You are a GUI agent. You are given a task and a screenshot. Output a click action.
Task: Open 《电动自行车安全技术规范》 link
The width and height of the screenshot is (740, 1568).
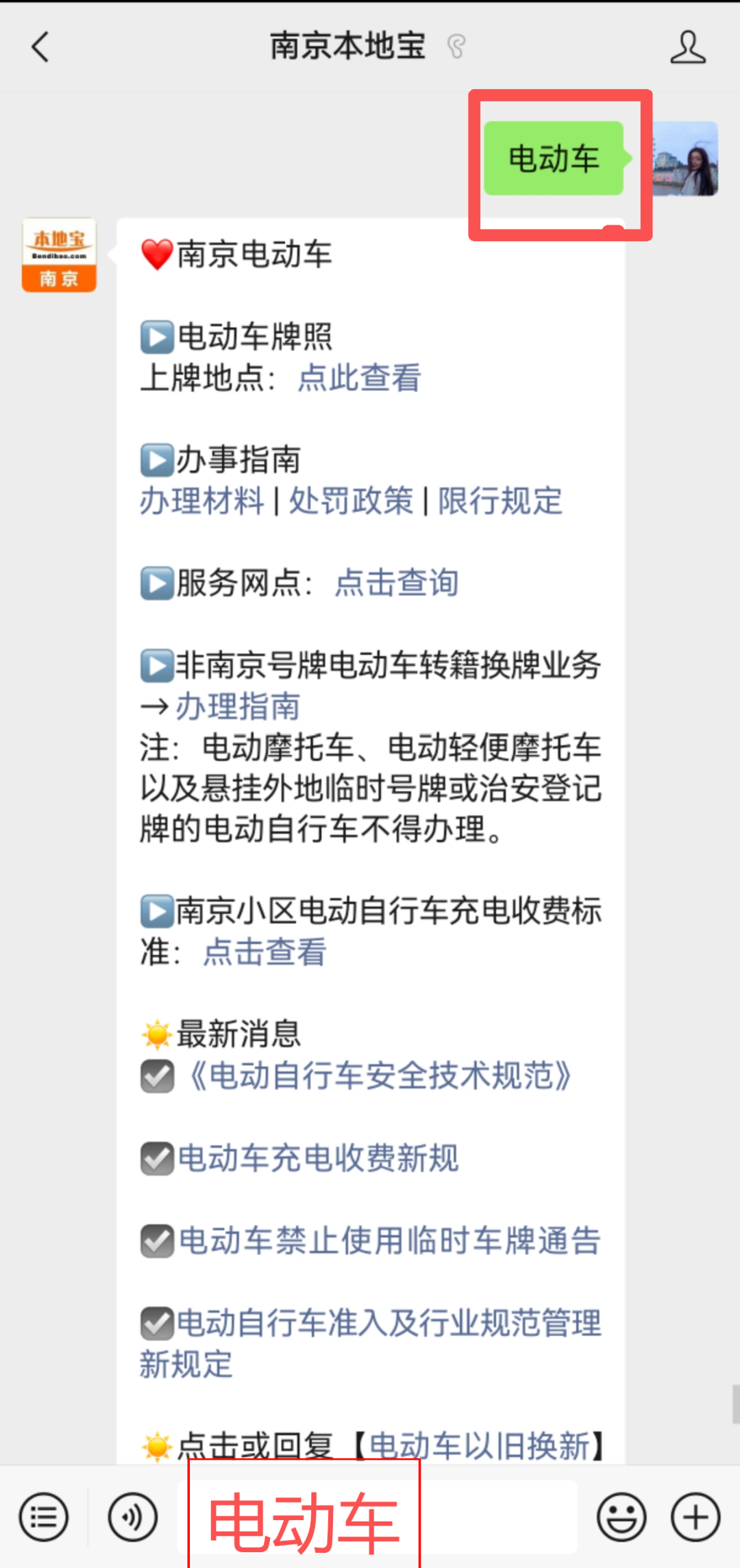[380, 1075]
